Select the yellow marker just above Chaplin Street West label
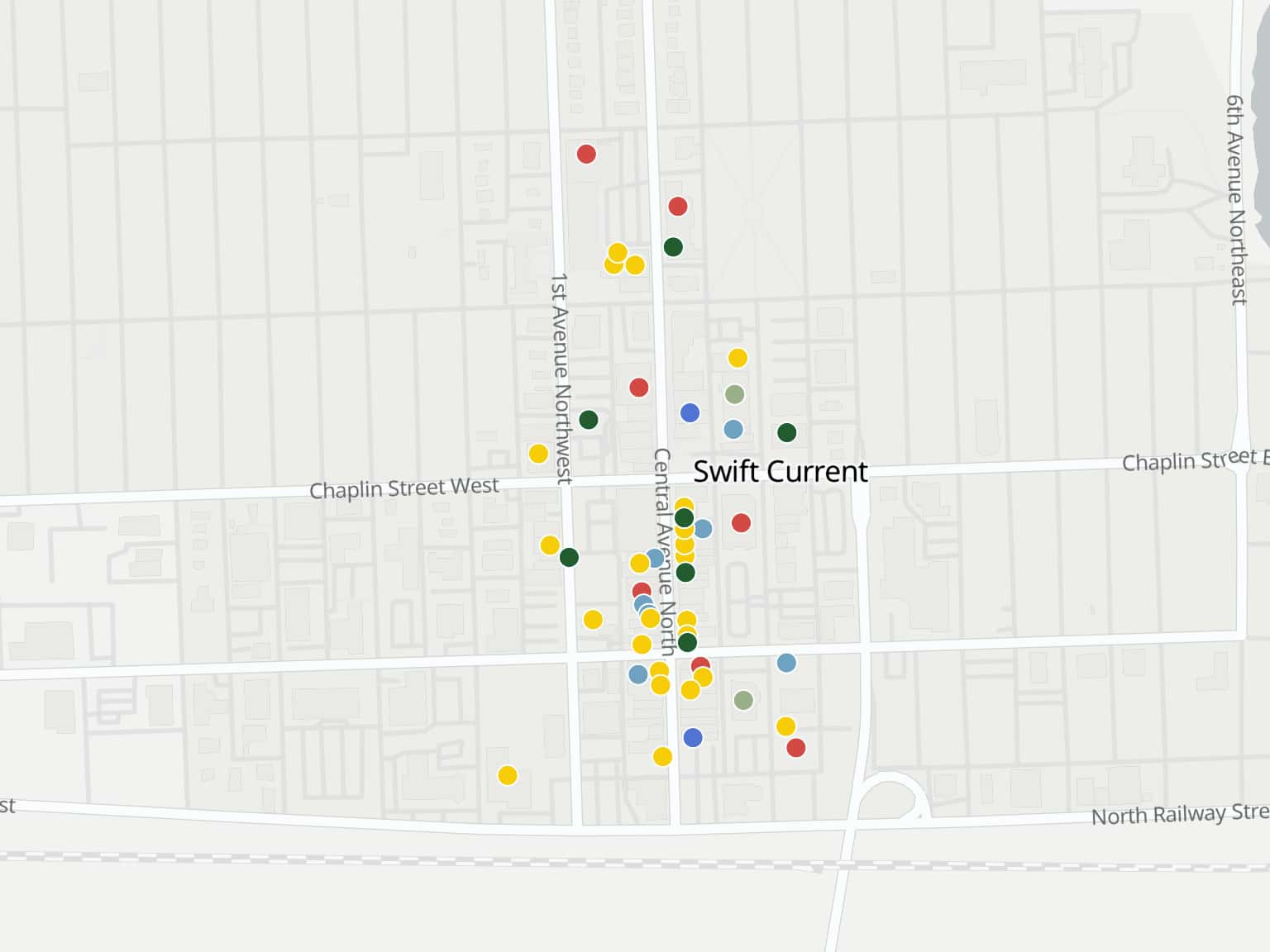Screen dimensions: 1270x952 (x=538, y=454)
